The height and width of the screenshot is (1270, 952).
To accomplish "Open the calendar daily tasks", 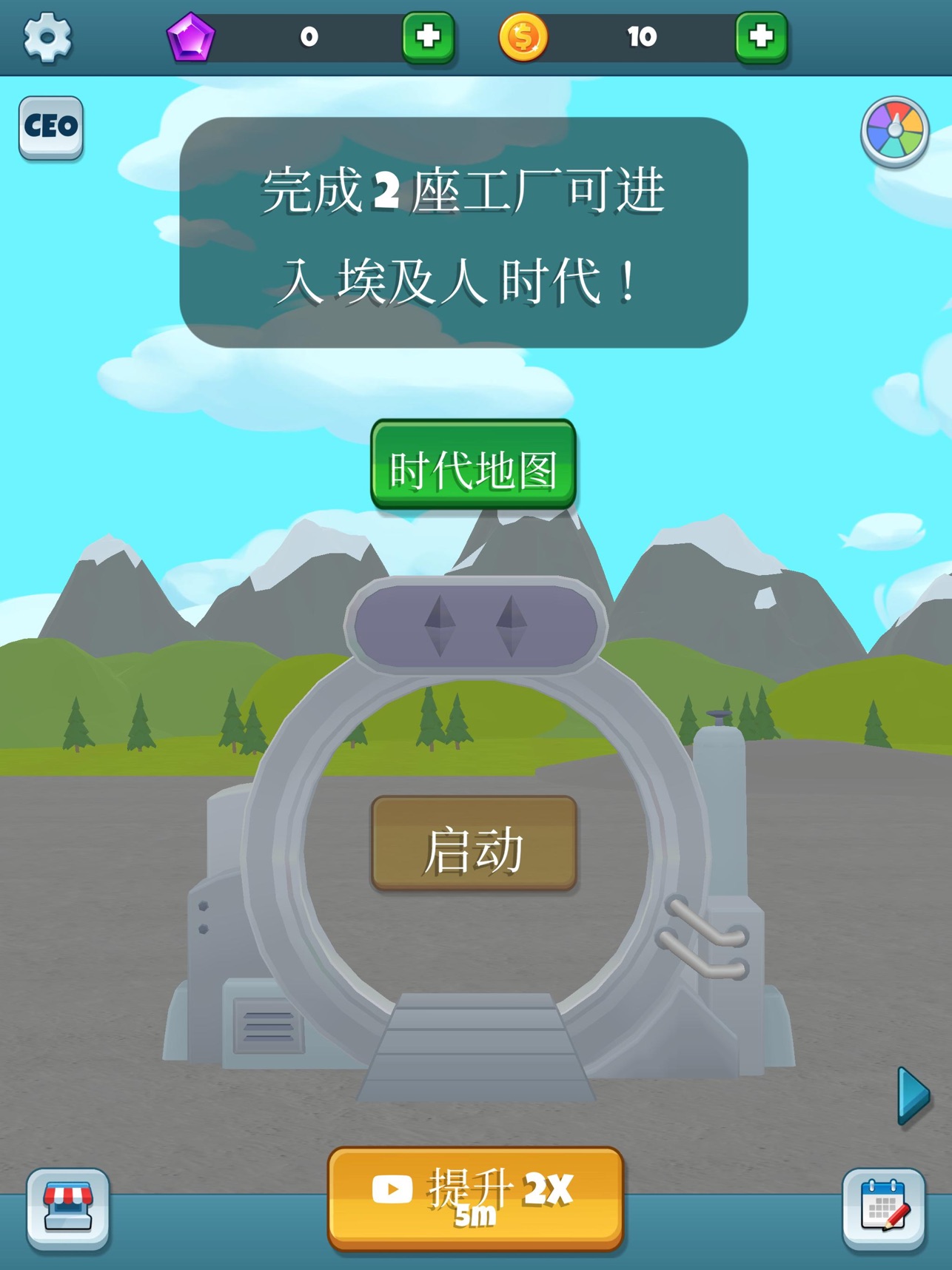I will click(883, 1208).
